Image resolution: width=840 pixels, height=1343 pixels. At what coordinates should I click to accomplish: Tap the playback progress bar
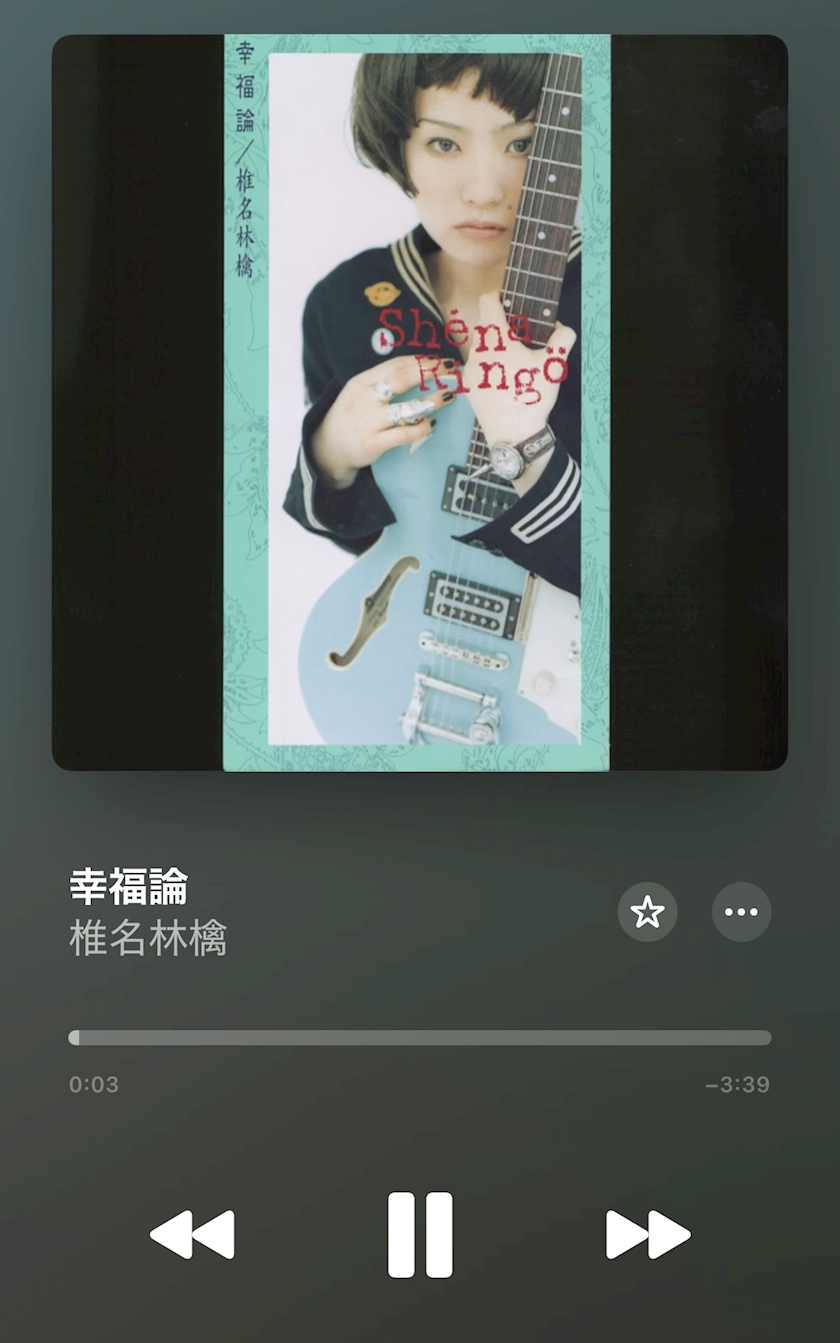point(420,1038)
